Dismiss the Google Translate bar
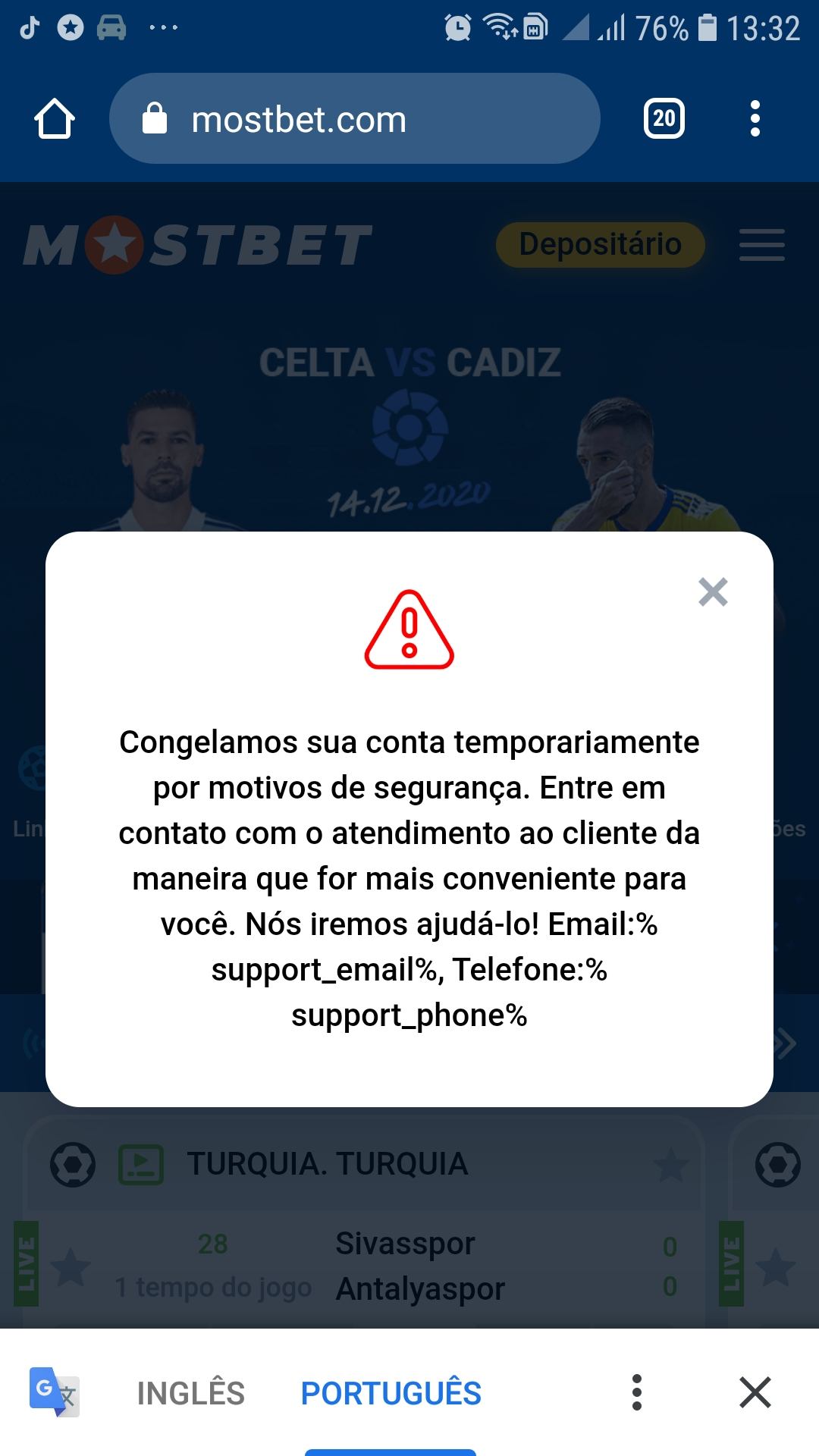The height and width of the screenshot is (1456, 819). point(755,1393)
